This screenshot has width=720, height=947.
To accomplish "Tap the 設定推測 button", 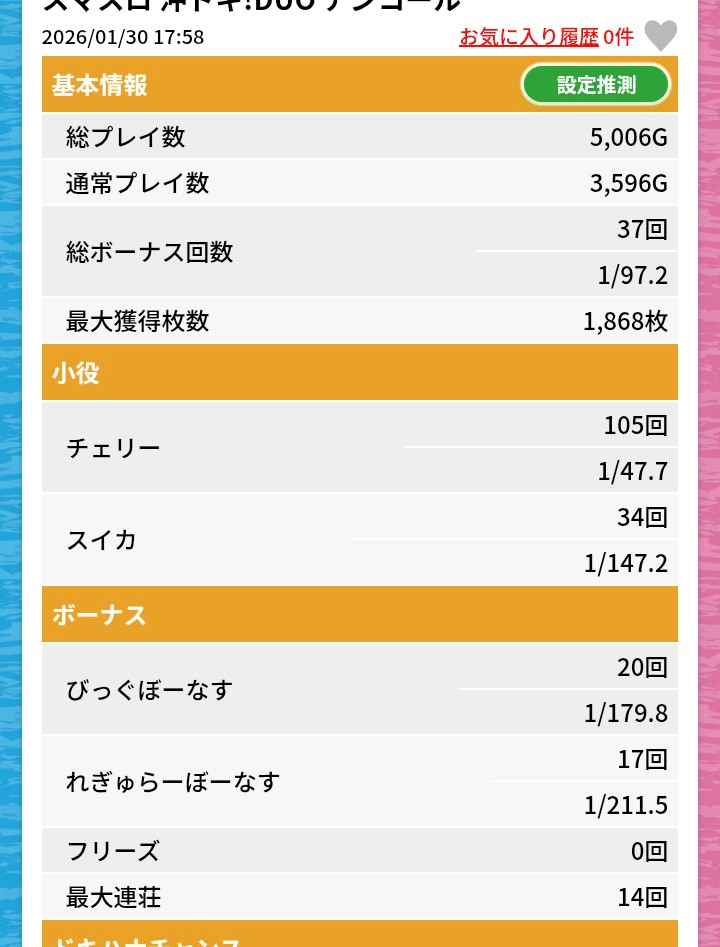I will (596, 85).
